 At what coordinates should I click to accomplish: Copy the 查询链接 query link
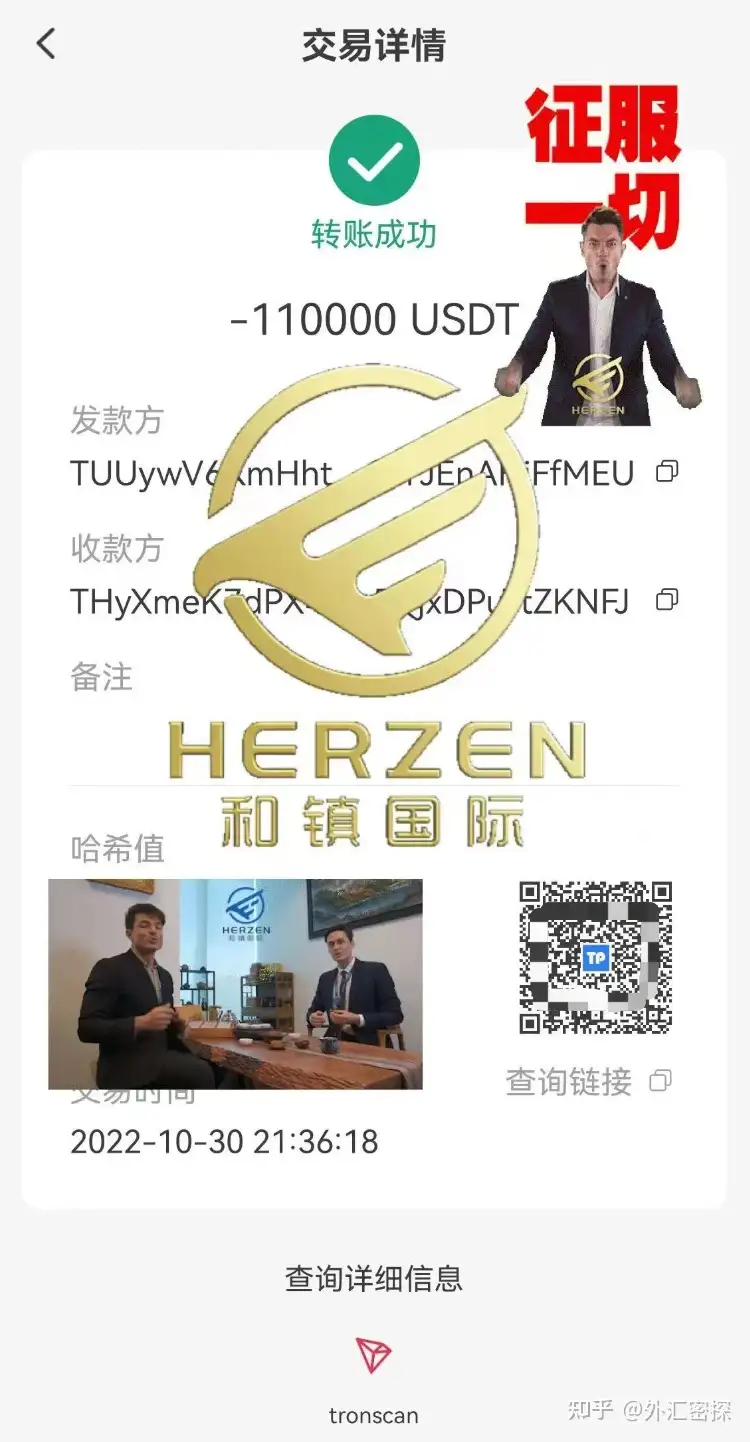coord(660,1081)
